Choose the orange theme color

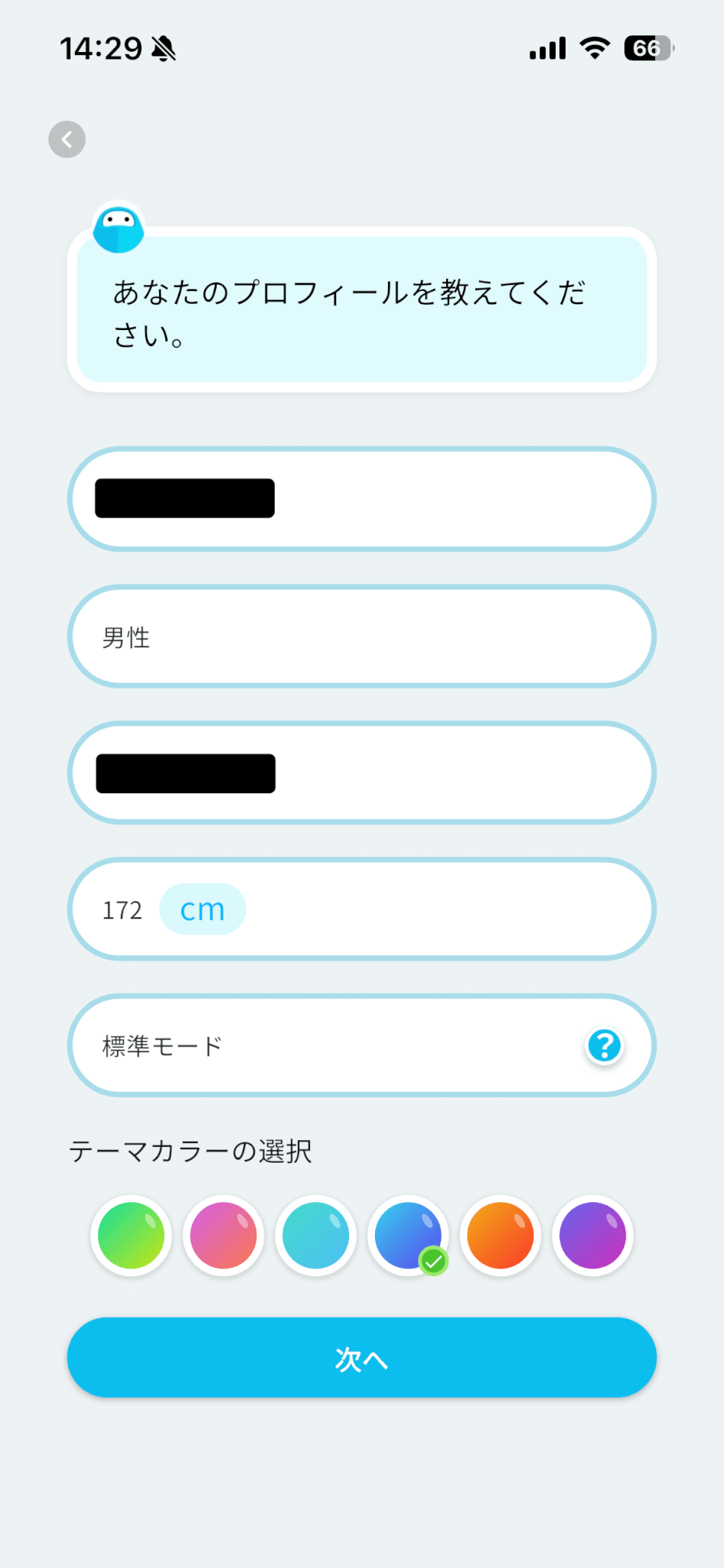pyautogui.click(x=501, y=1235)
